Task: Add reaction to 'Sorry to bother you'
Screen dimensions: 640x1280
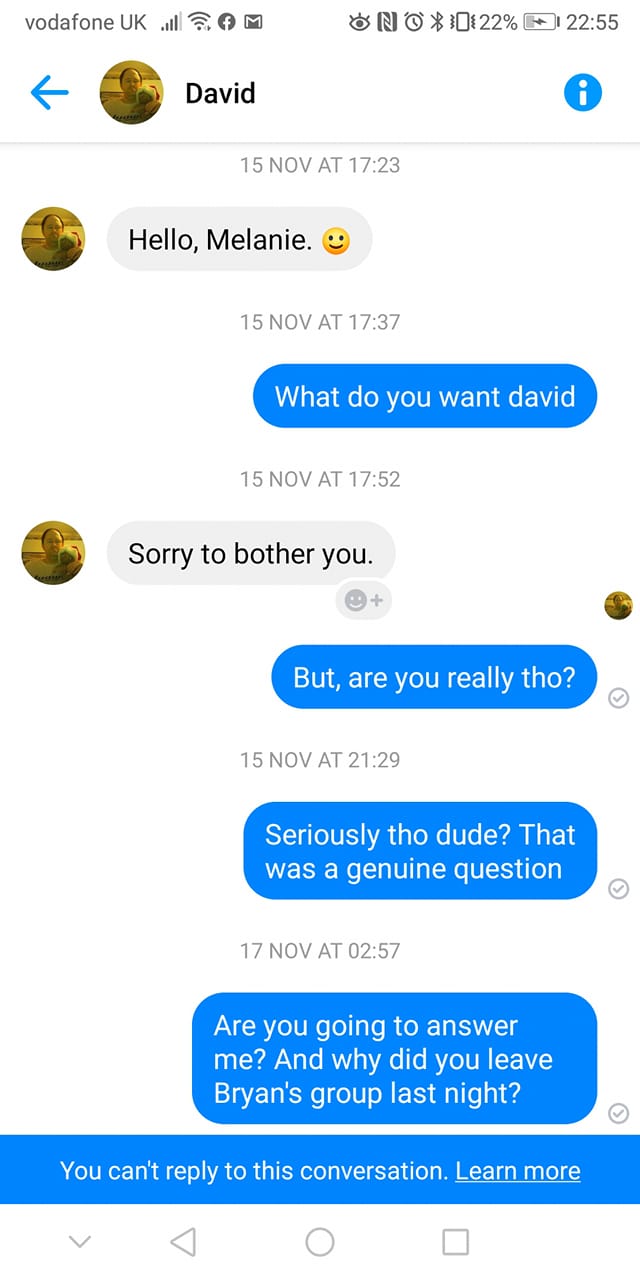Action: [363, 600]
